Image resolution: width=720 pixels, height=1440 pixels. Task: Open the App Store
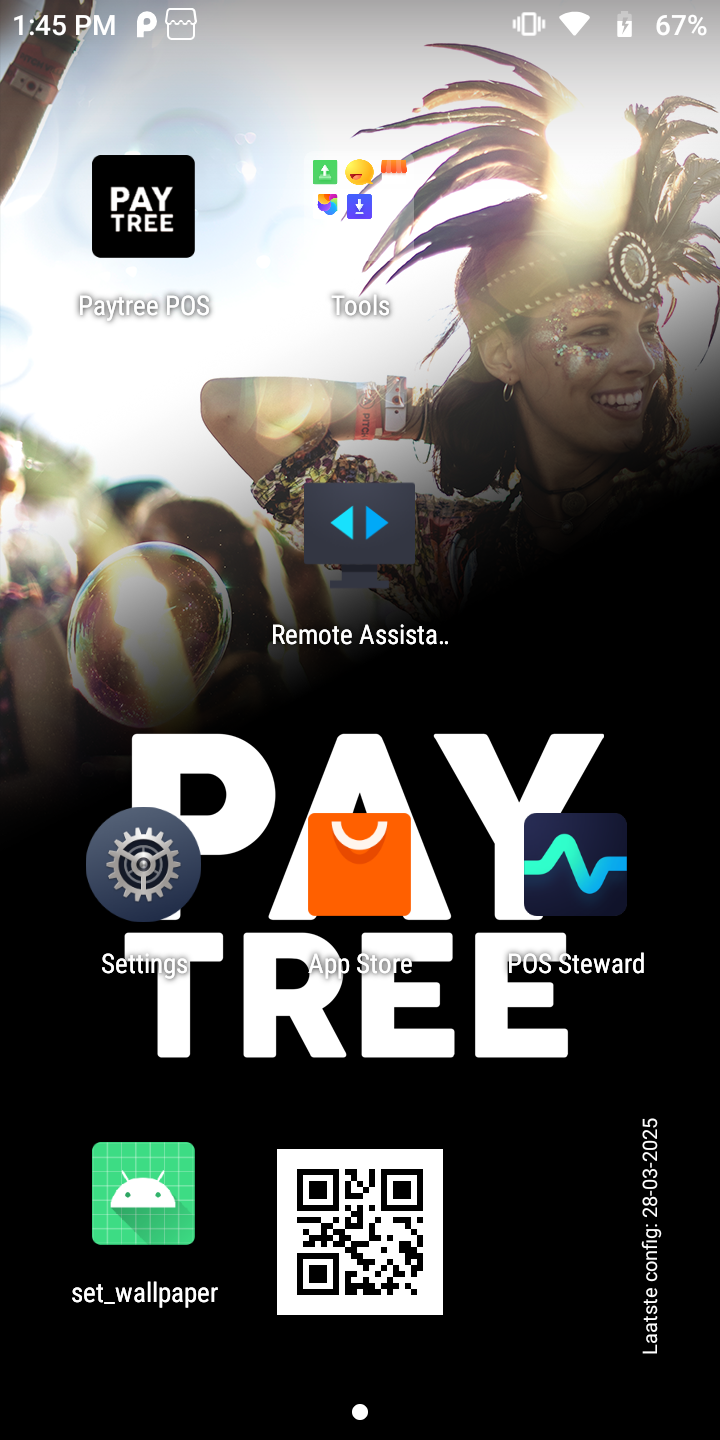click(x=360, y=865)
